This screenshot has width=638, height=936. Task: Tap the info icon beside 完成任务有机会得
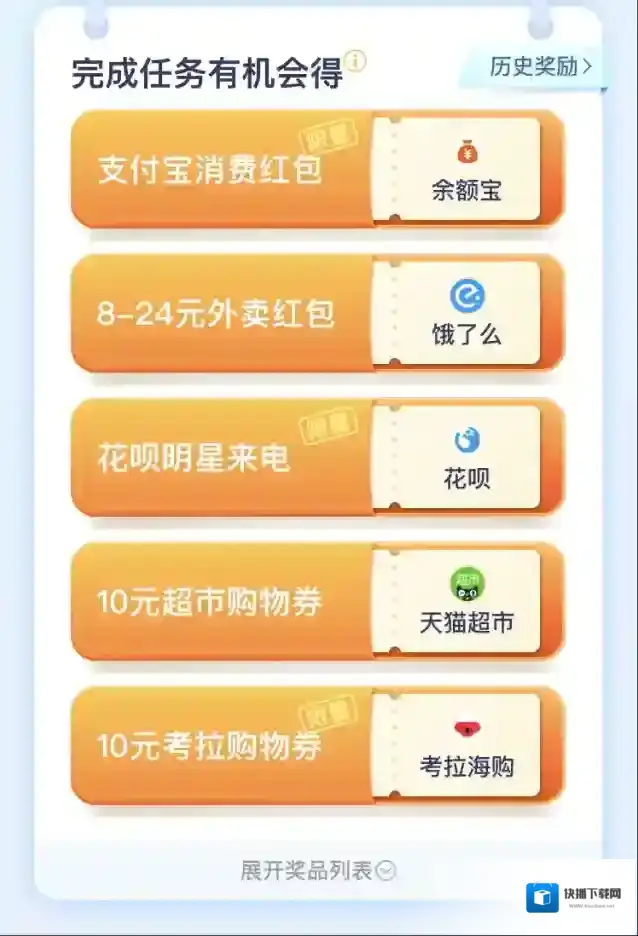tap(355, 61)
